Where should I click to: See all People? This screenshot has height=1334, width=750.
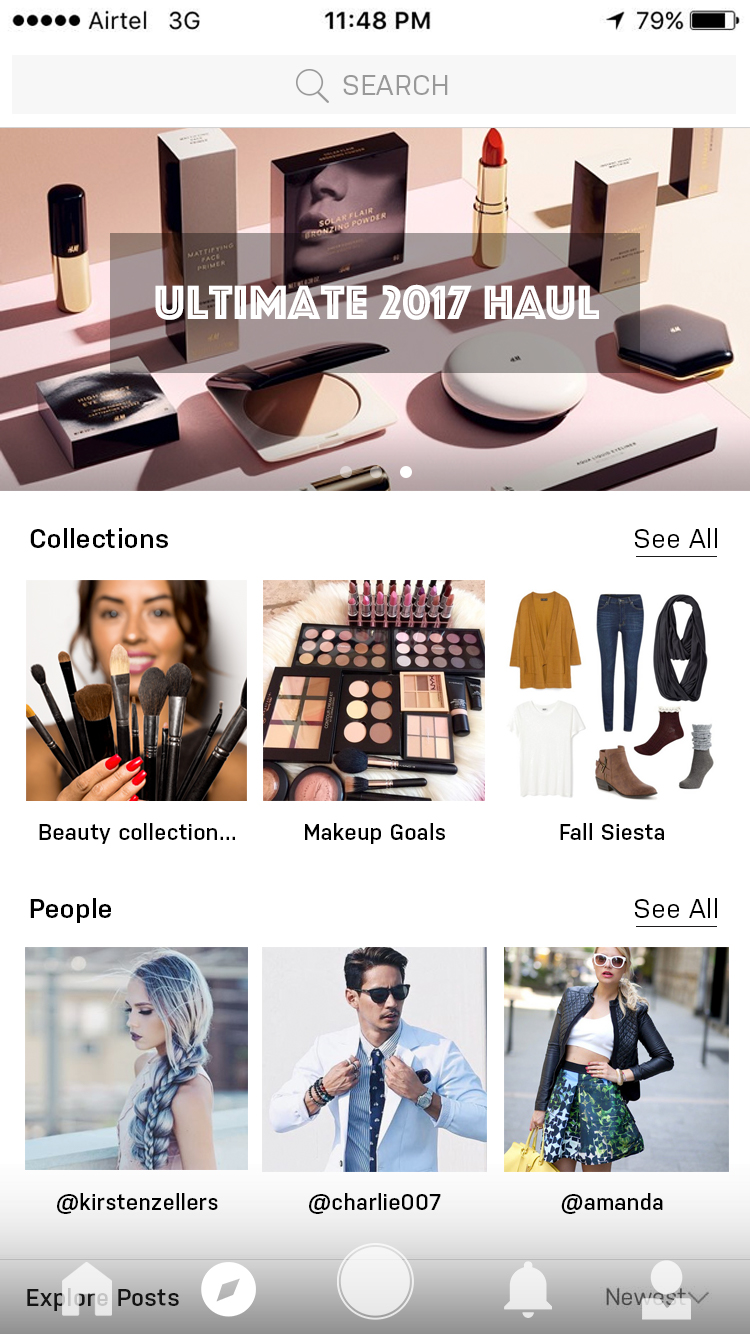click(675, 909)
